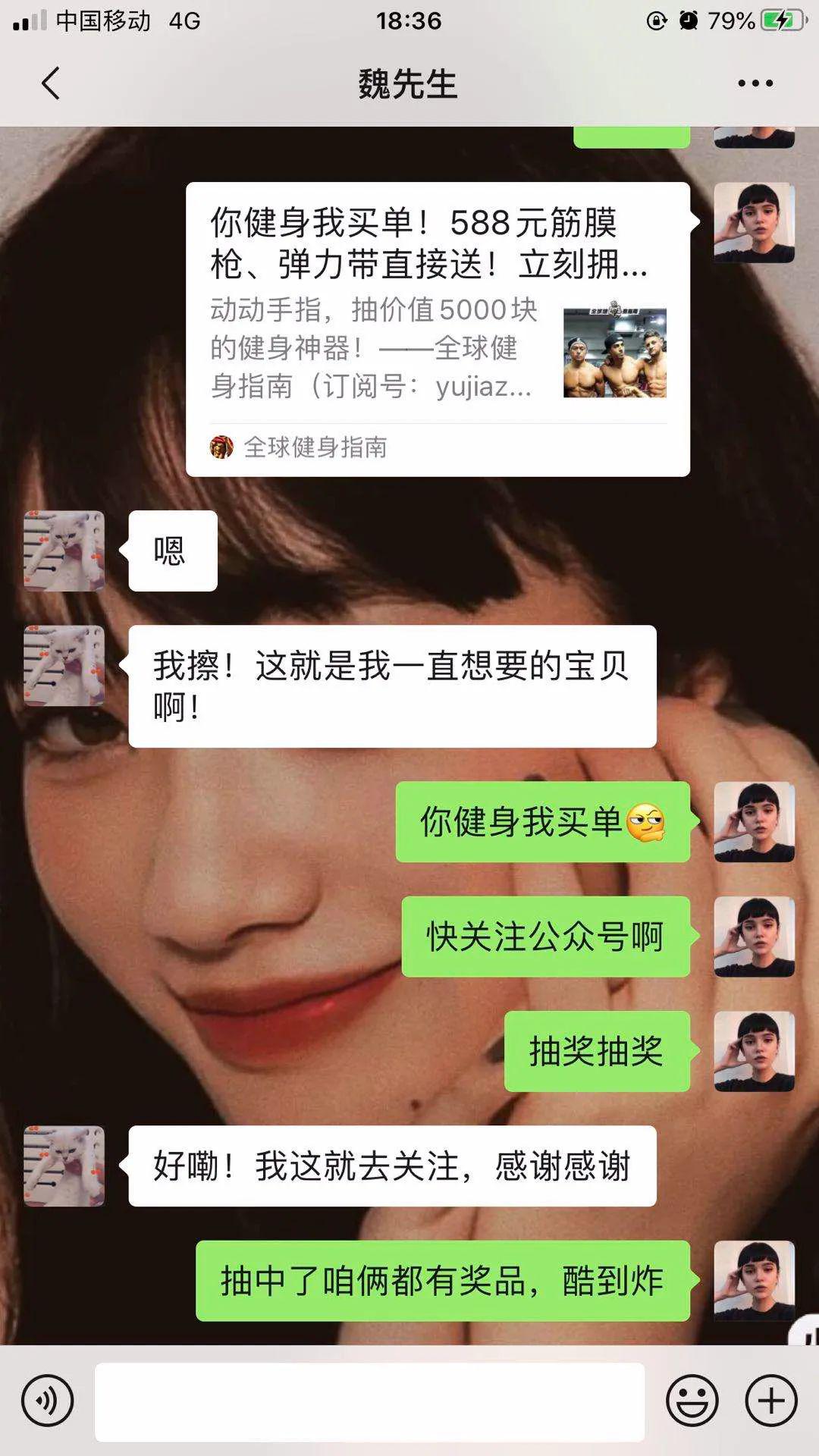Open the chat info overflow menu

[x=755, y=83]
